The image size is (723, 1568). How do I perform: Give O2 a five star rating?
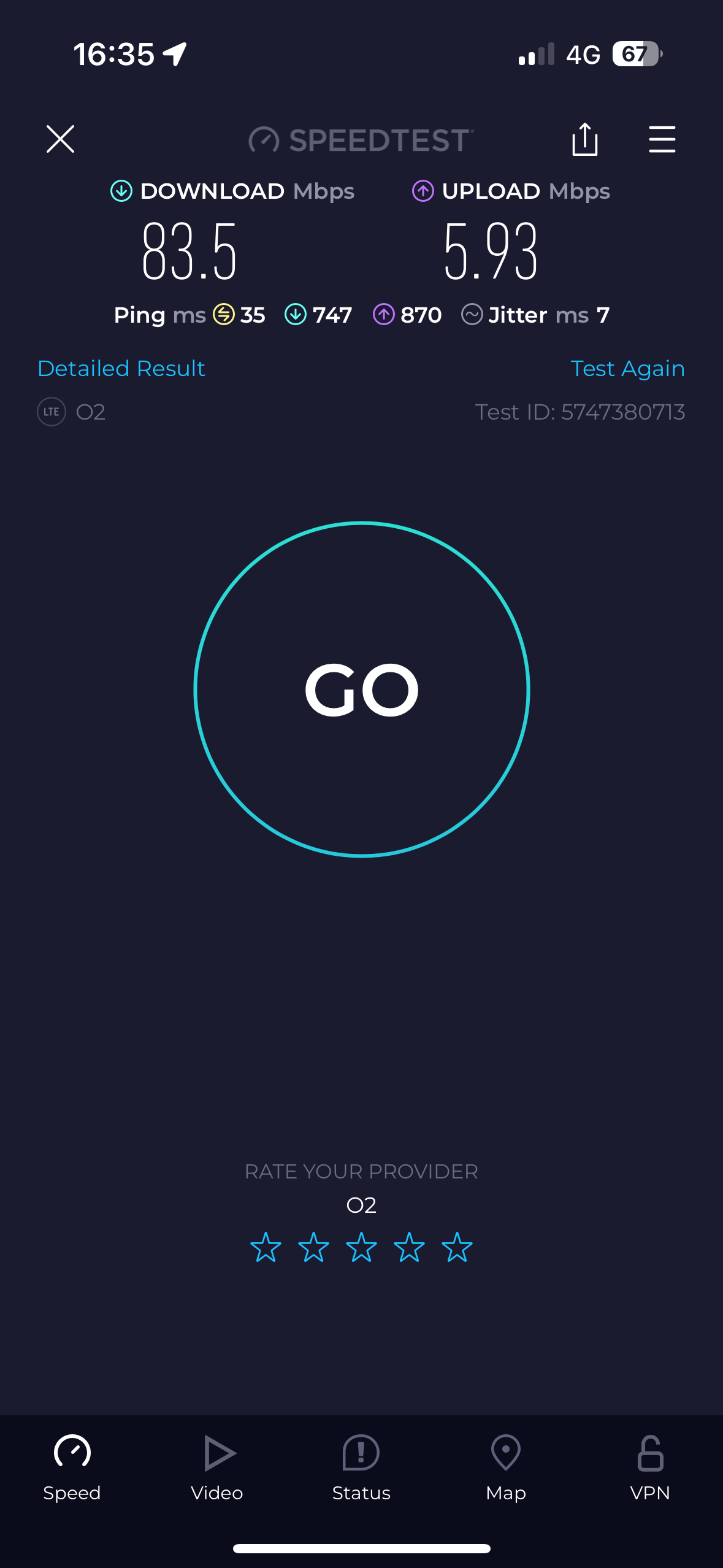pyautogui.click(x=457, y=1247)
